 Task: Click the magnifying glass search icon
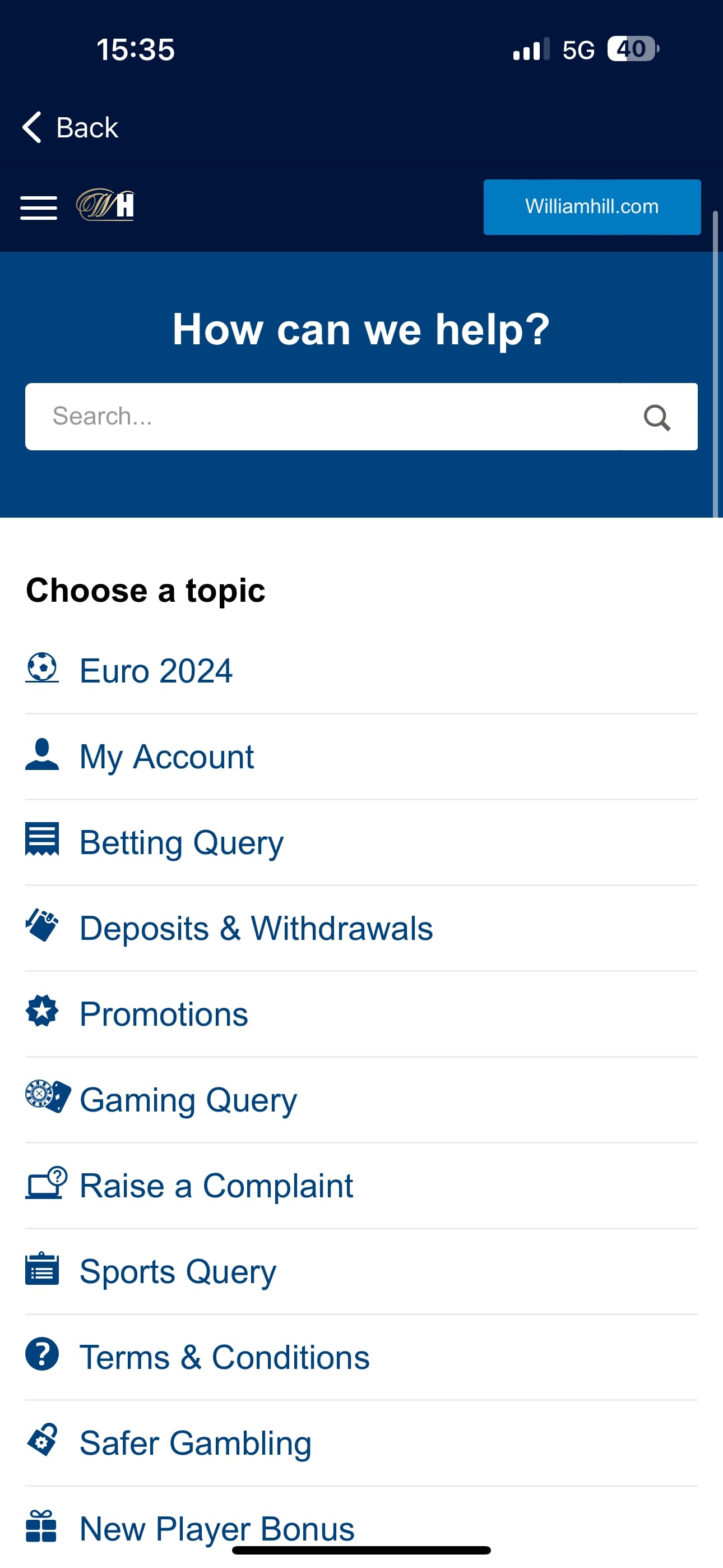(656, 416)
